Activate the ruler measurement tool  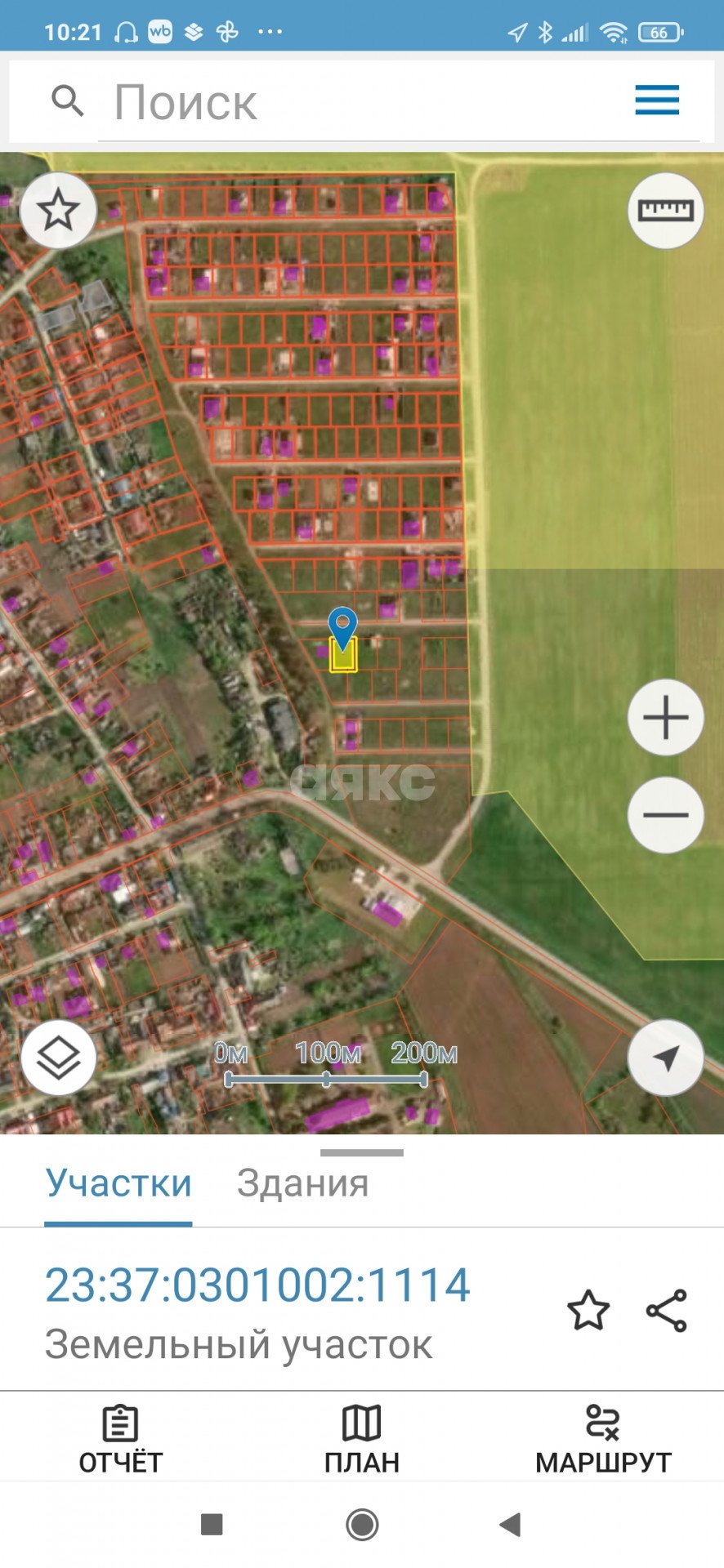(665, 211)
